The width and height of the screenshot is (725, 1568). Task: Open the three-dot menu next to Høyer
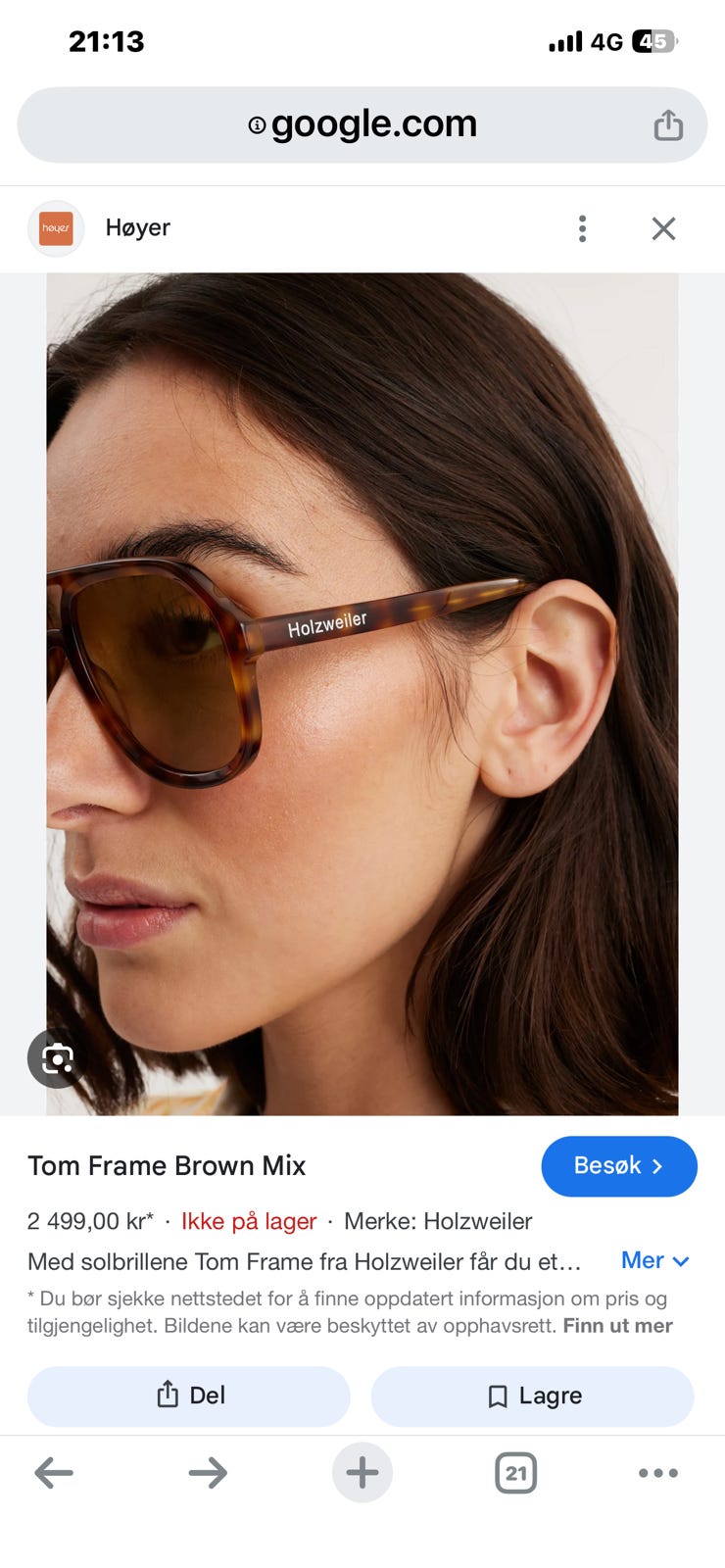[582, 228]
